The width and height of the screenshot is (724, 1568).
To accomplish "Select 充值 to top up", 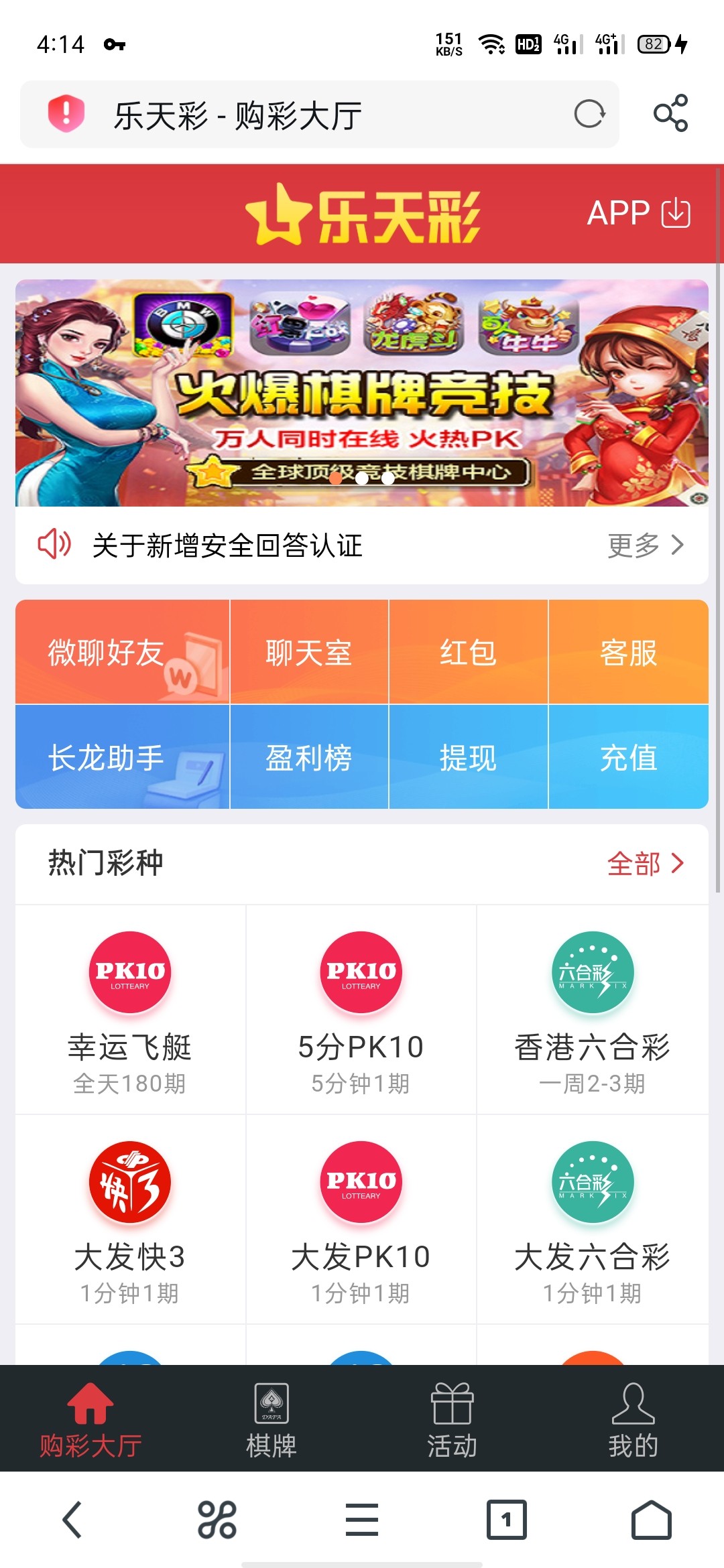I will tap(628, 758).
